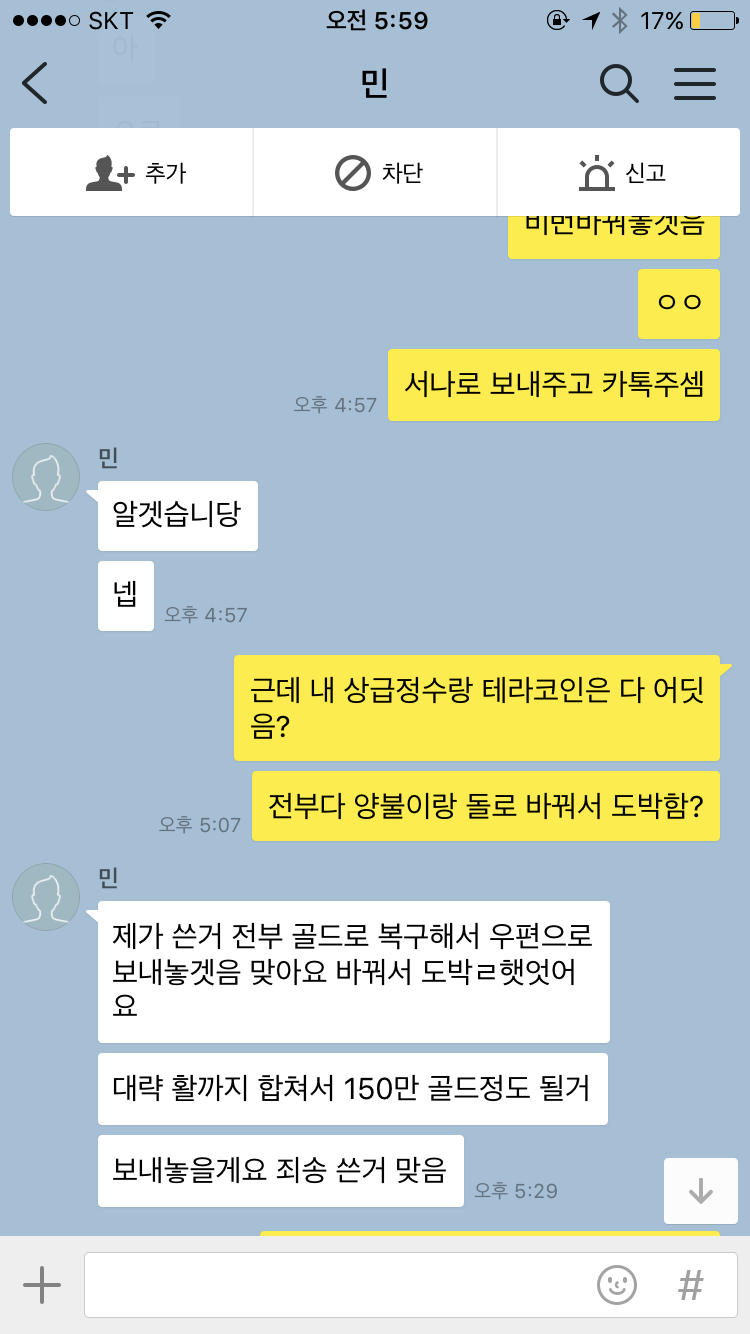Open the emoticon picker

(617, 1284)
